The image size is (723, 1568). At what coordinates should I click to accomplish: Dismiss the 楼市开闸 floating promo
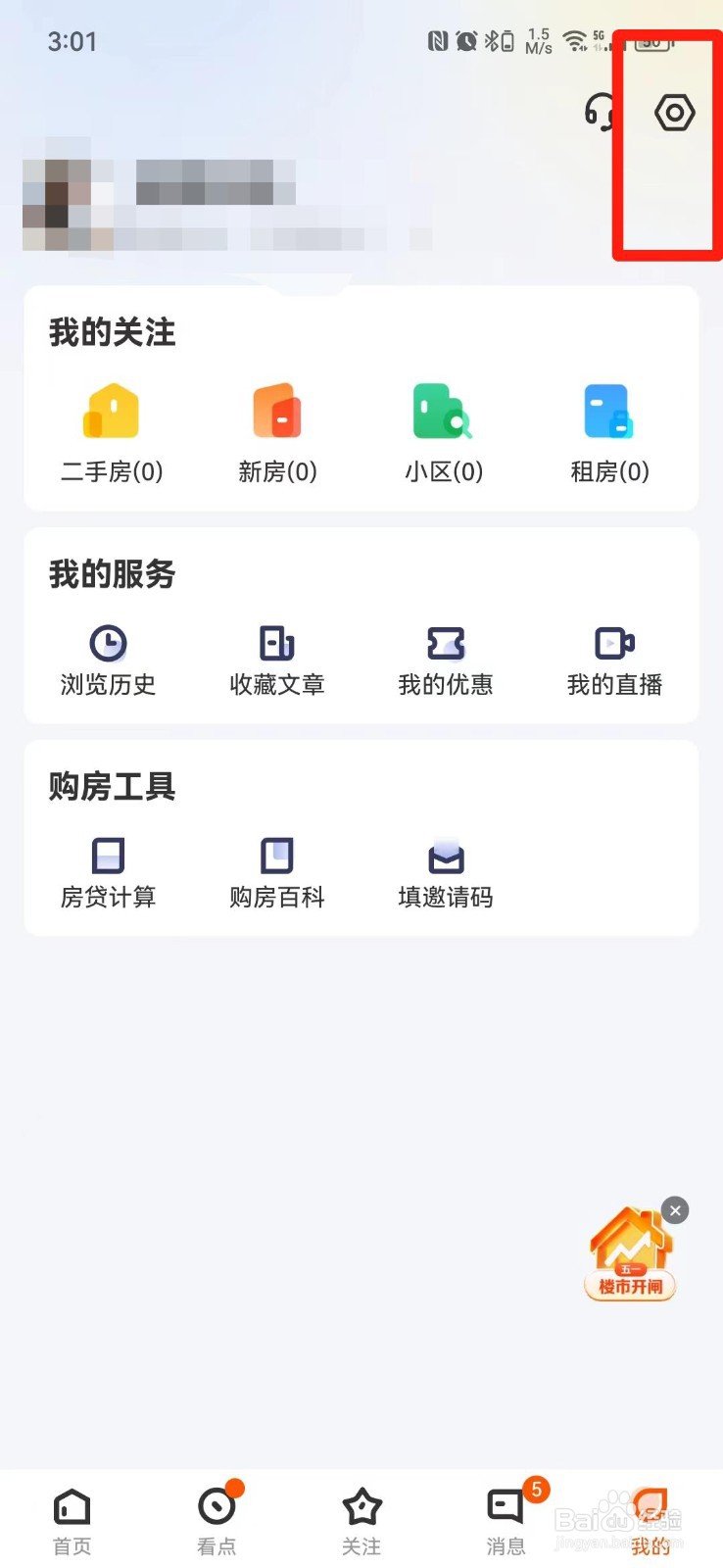point(675,1210)
